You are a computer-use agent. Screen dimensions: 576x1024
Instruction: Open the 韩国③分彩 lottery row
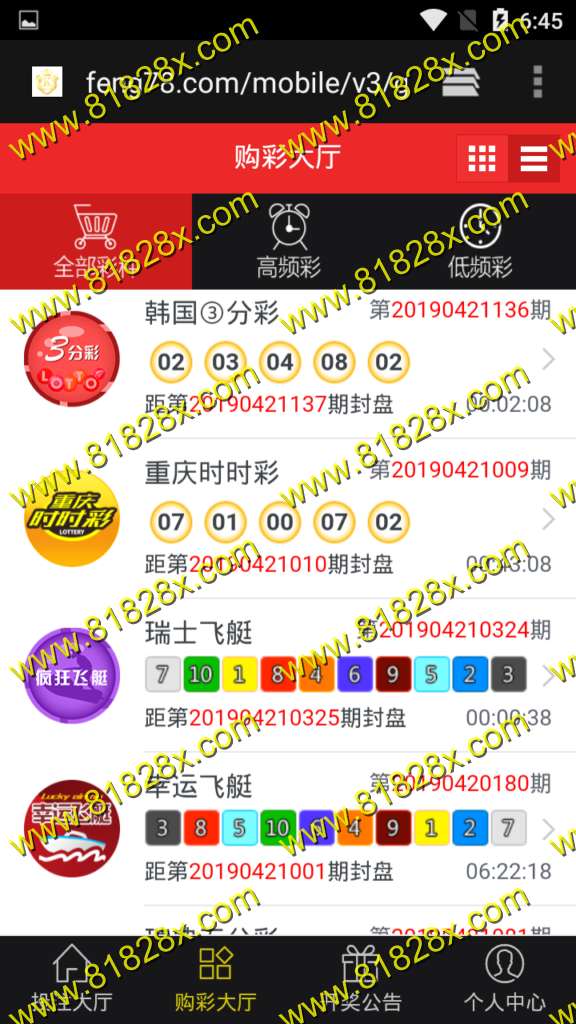288,359
